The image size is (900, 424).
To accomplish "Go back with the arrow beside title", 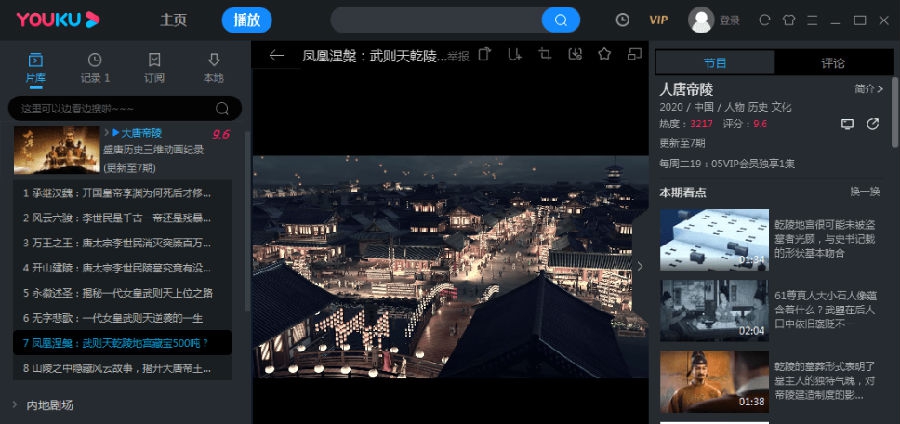I will (277, 55).
